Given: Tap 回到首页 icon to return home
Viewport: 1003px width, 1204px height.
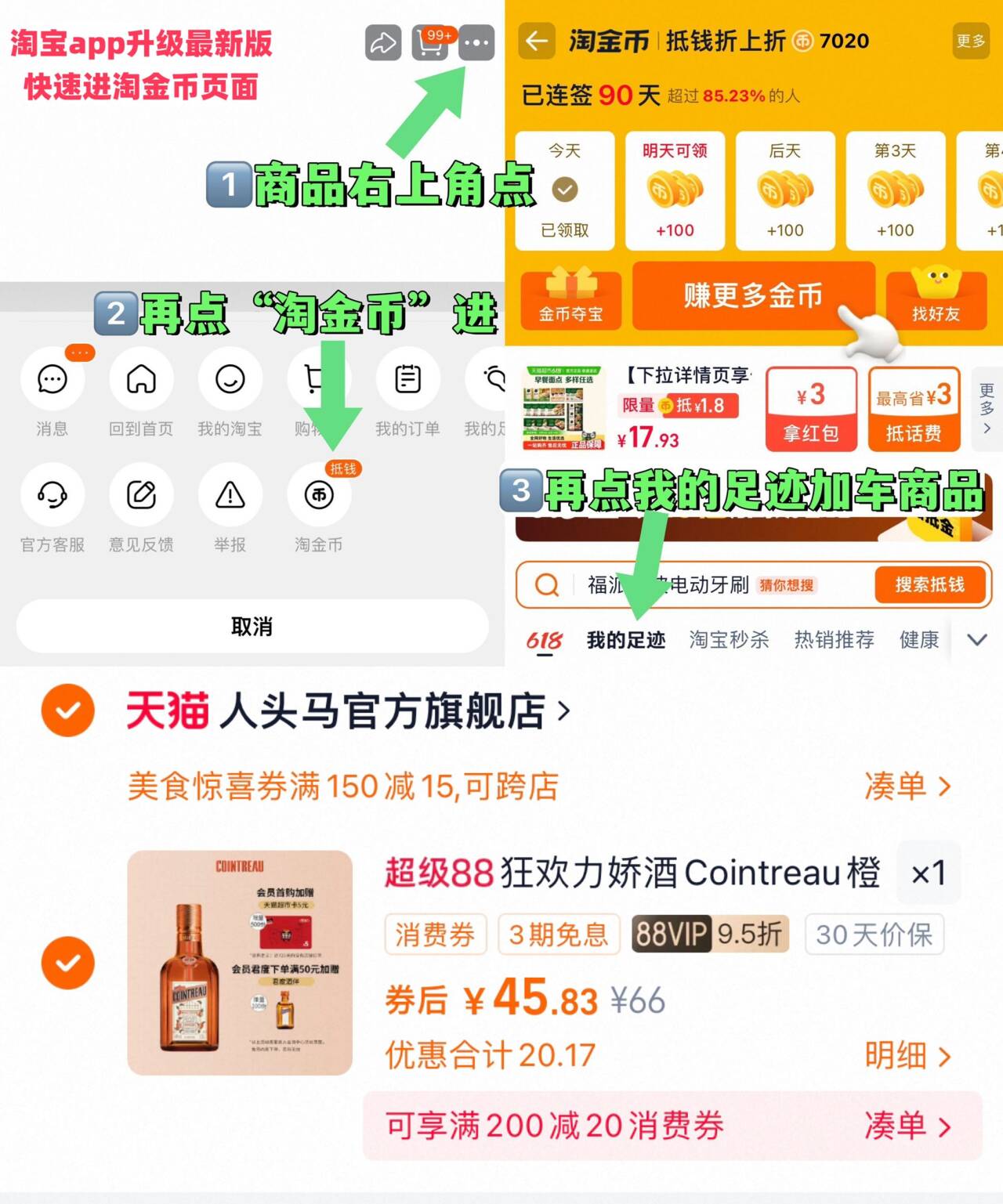Looking at the screenshot, I should click(x=141, y=380).
